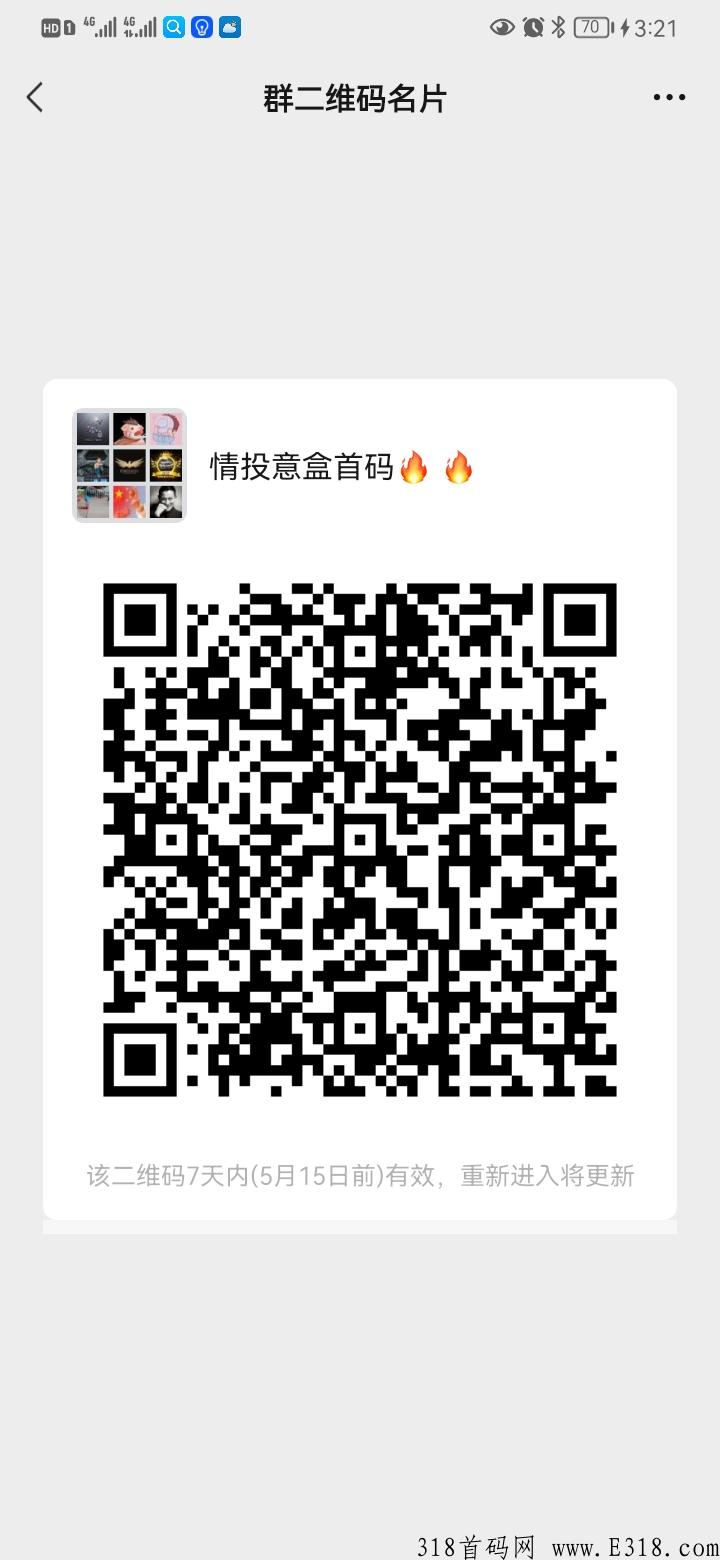Tap the 群二维码名片 title text
Viewport: 720px width, 1560px height.
[x=356, y=96]
